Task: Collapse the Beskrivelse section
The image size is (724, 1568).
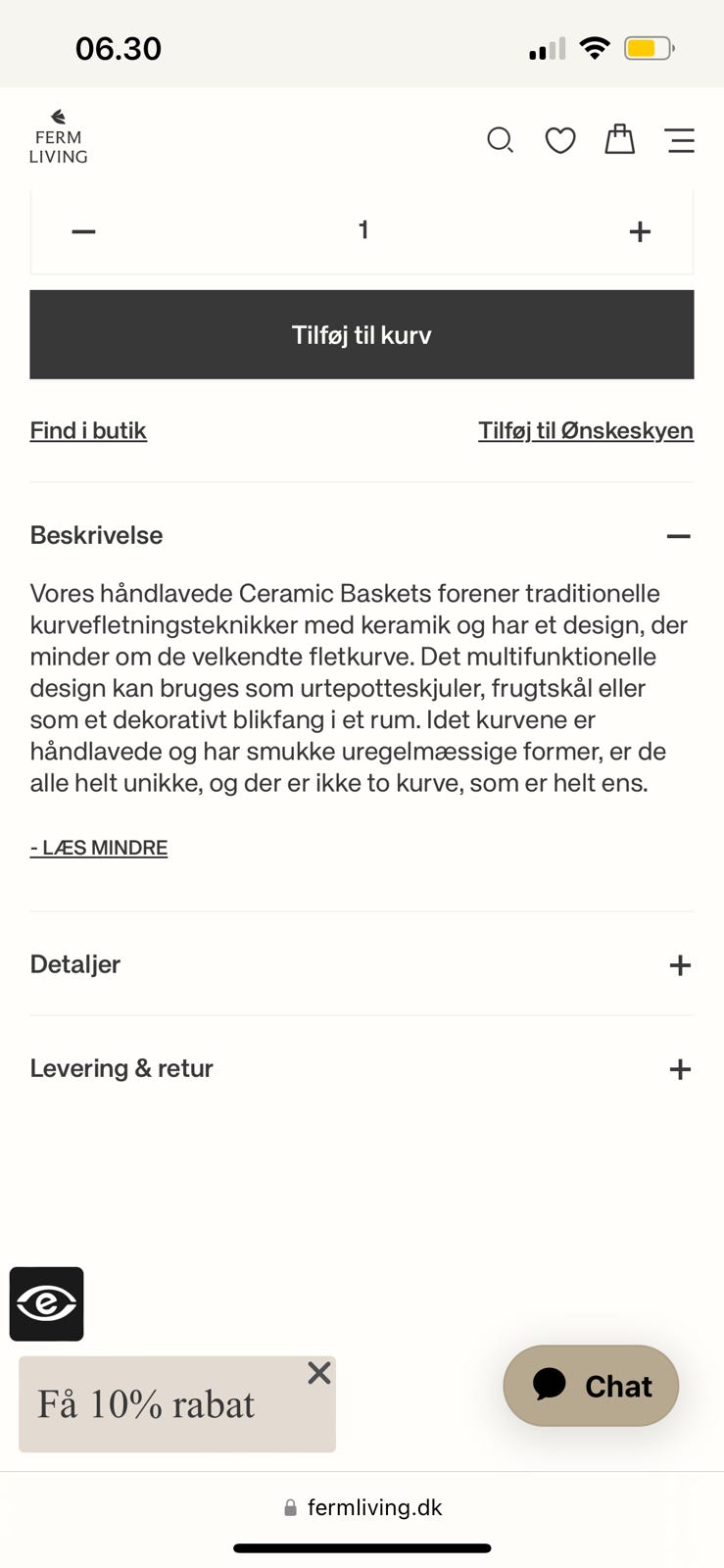Action: tap(678, 535)
